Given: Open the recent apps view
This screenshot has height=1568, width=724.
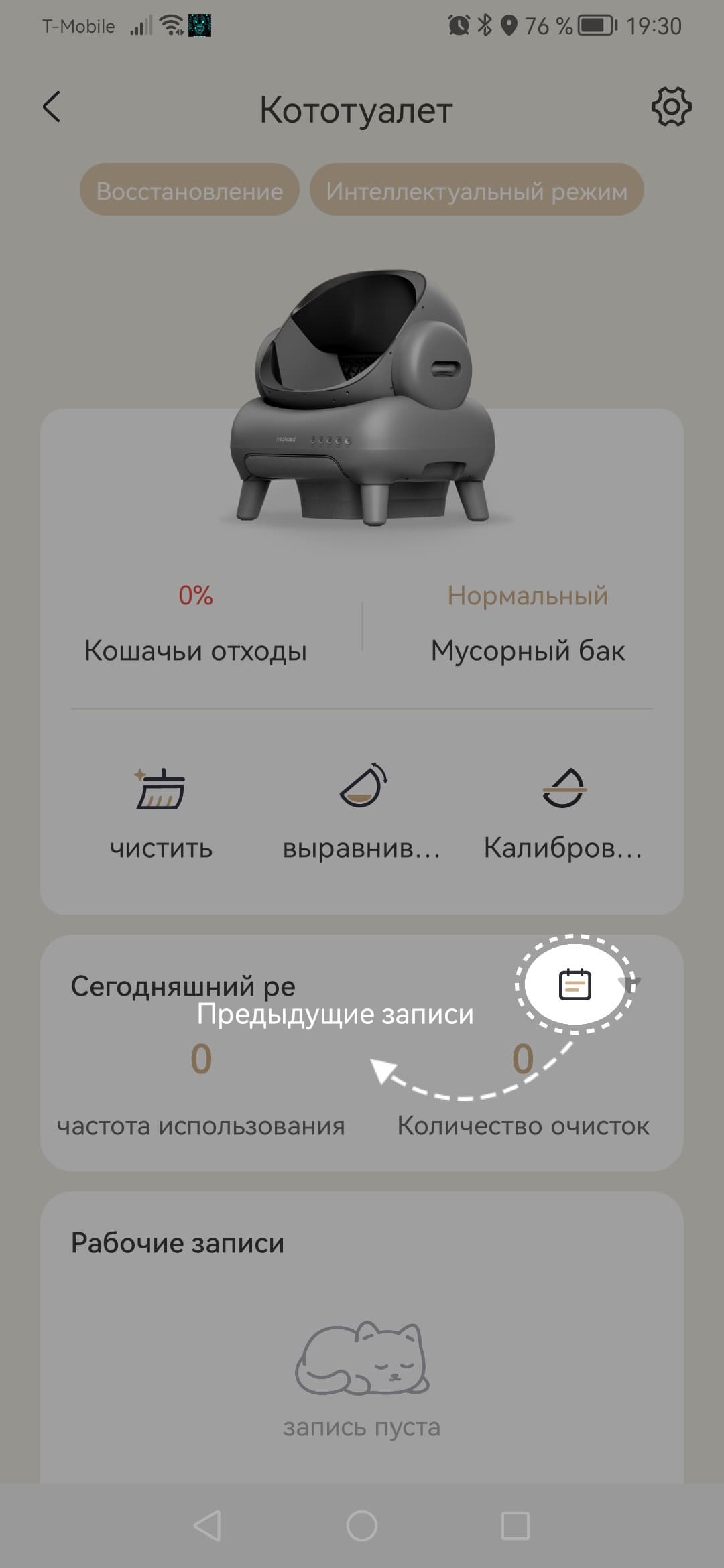Looking at the screenshot, I should pos(516,1526).
